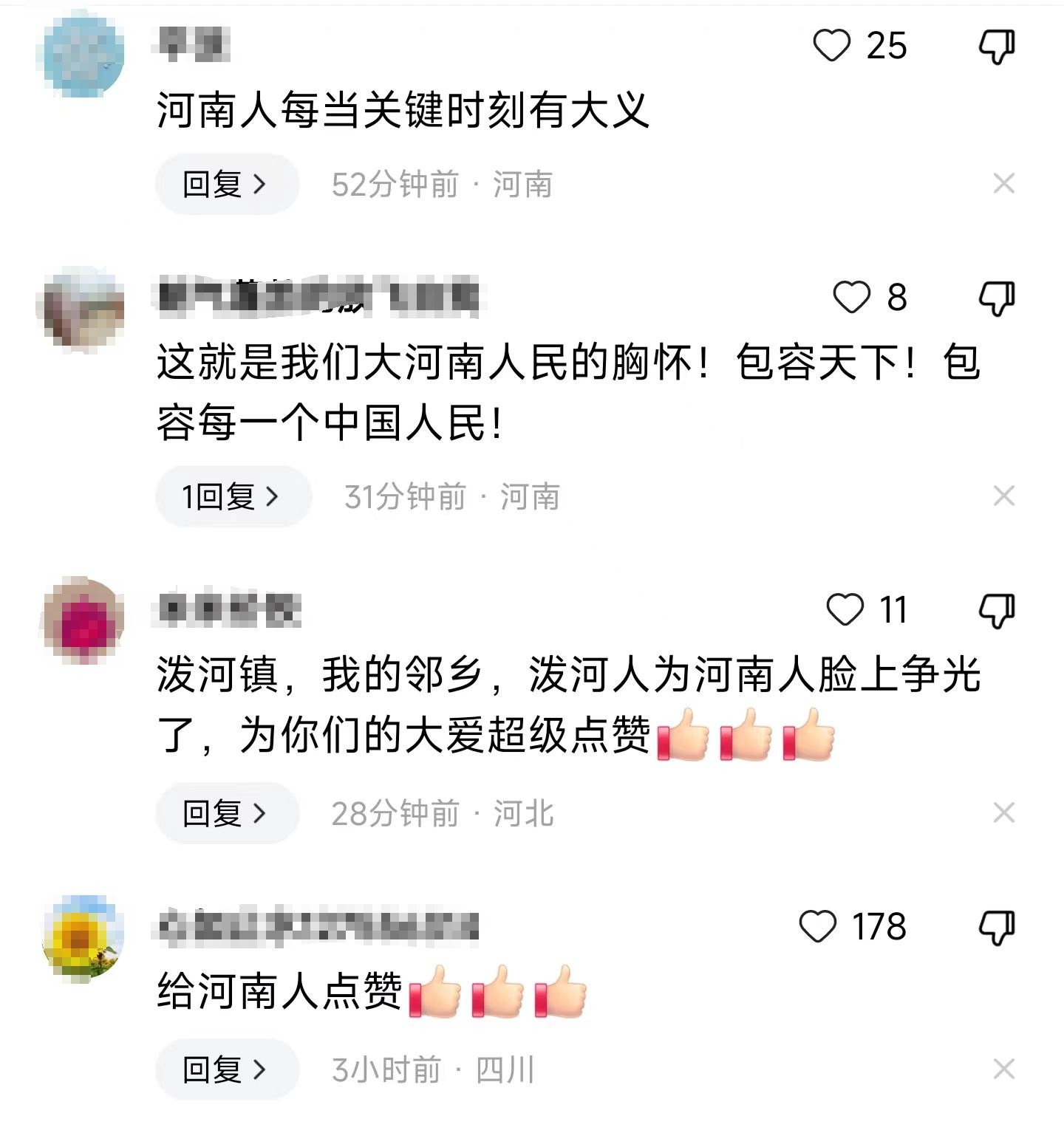Image resolution: width=1064 pixels, height=1133 pixels.
Task: Dismiss the comment posted 28分钟前
Action: [1003, 813]
